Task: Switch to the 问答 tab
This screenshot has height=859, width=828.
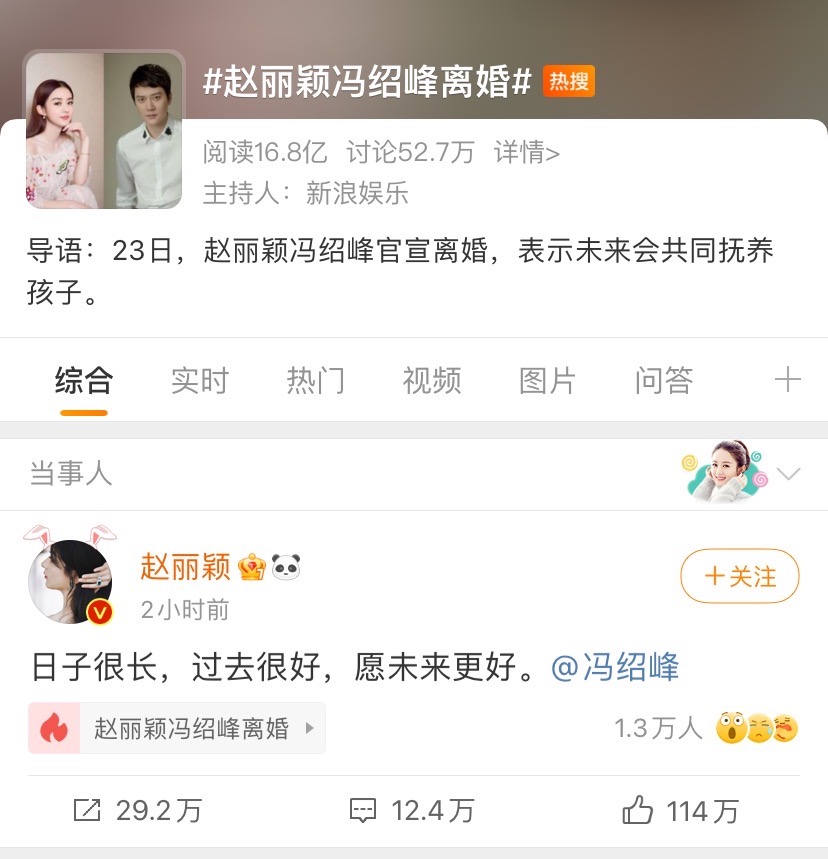Action: 663,380
